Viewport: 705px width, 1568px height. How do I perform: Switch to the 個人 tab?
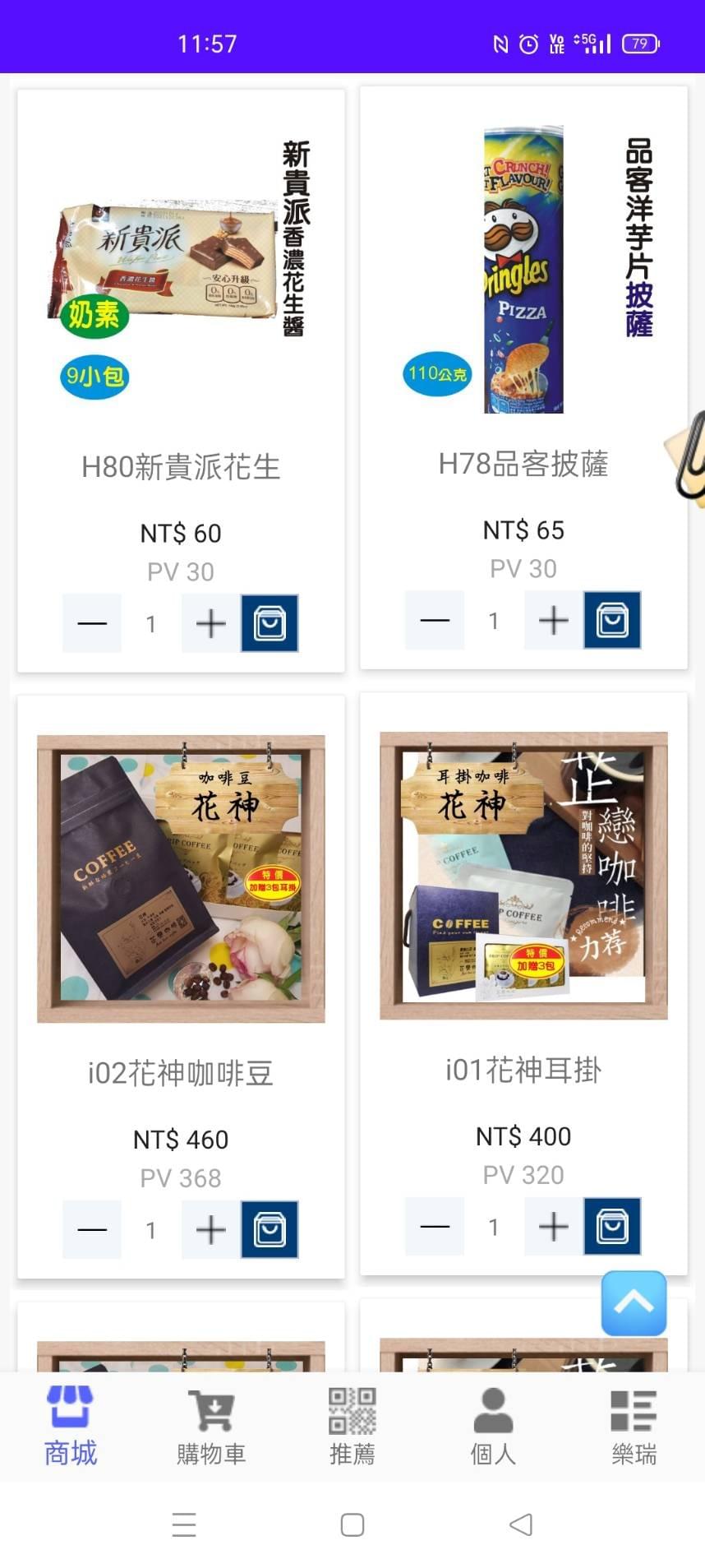point(493,1427)
